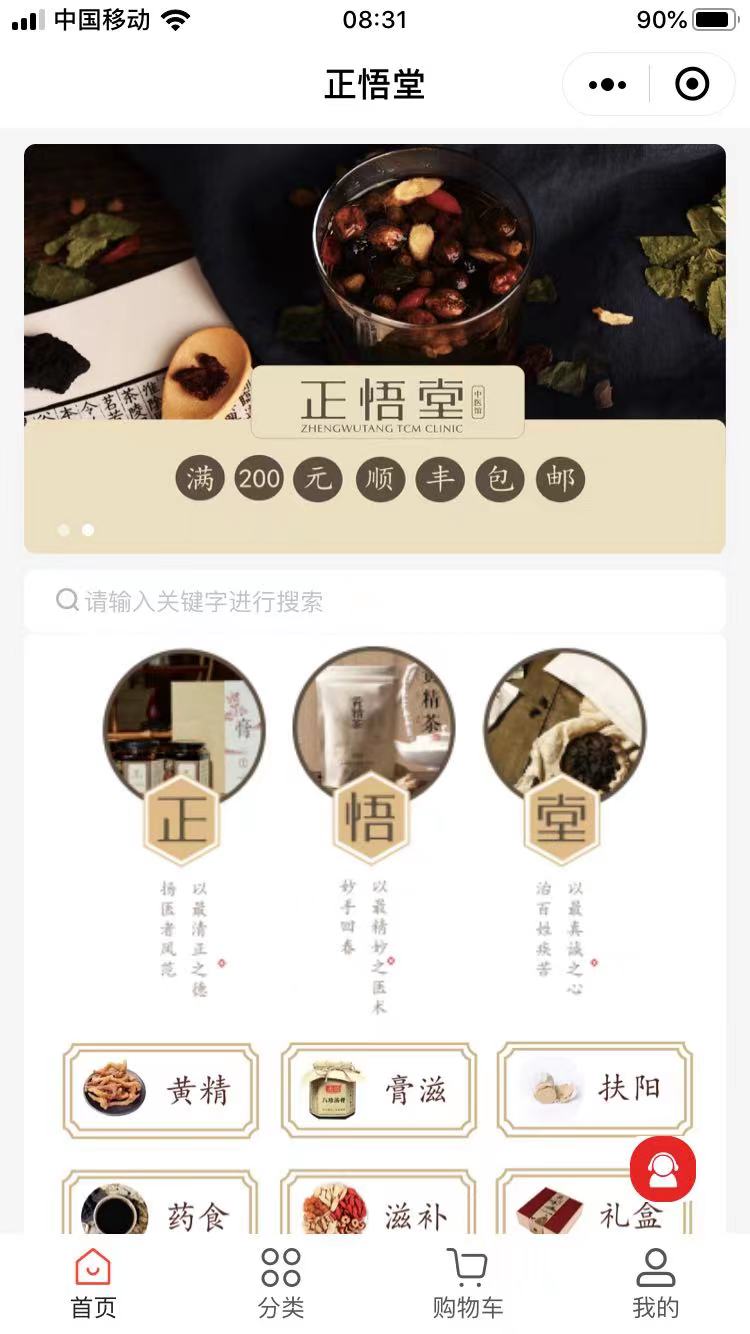Viewport: 750px width, 1334px height.
Task: Tap the keyword search field
Action: coord(375,601)
